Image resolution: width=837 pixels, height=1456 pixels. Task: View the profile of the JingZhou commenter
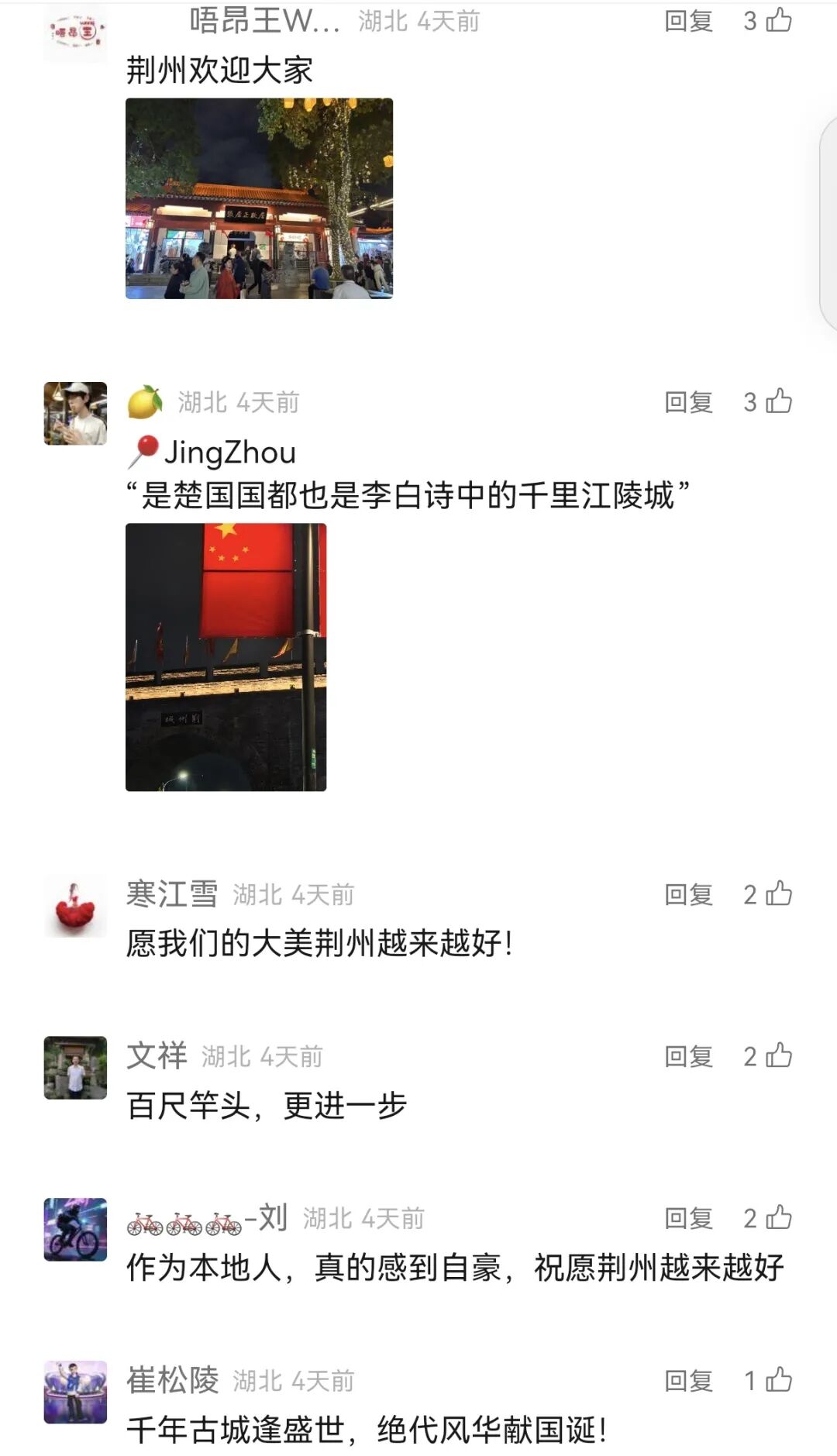pyautogui.click(x=75, y=413)
